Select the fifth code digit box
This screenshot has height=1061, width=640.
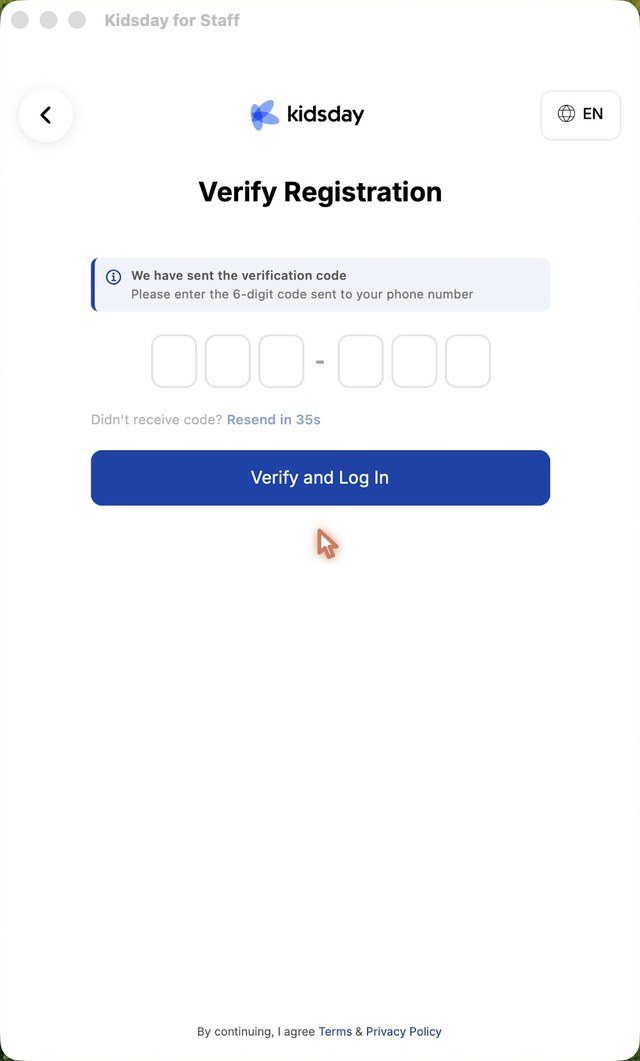click(x=414, y=361)
